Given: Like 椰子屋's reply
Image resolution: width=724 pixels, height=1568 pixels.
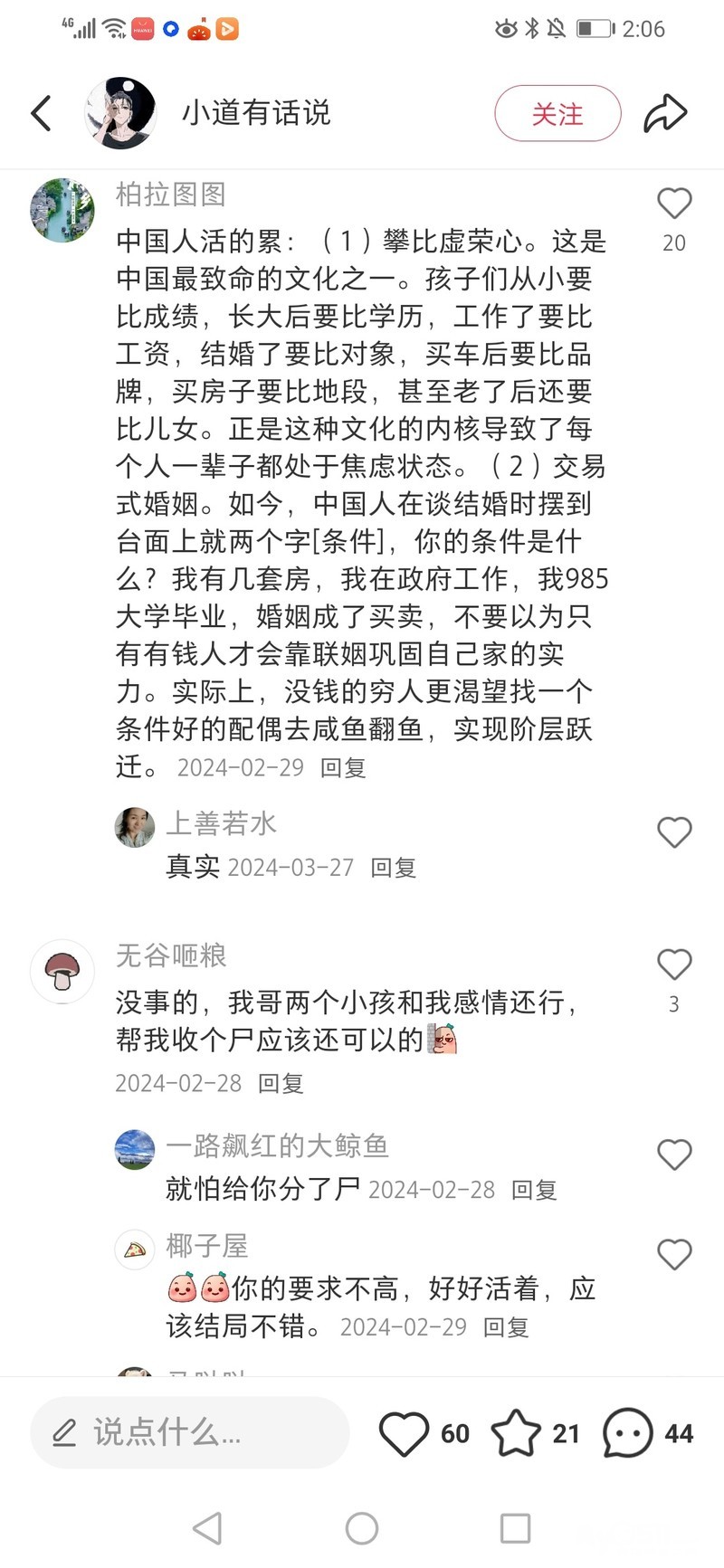Looking at the screenshot, I should point(673,1254).
